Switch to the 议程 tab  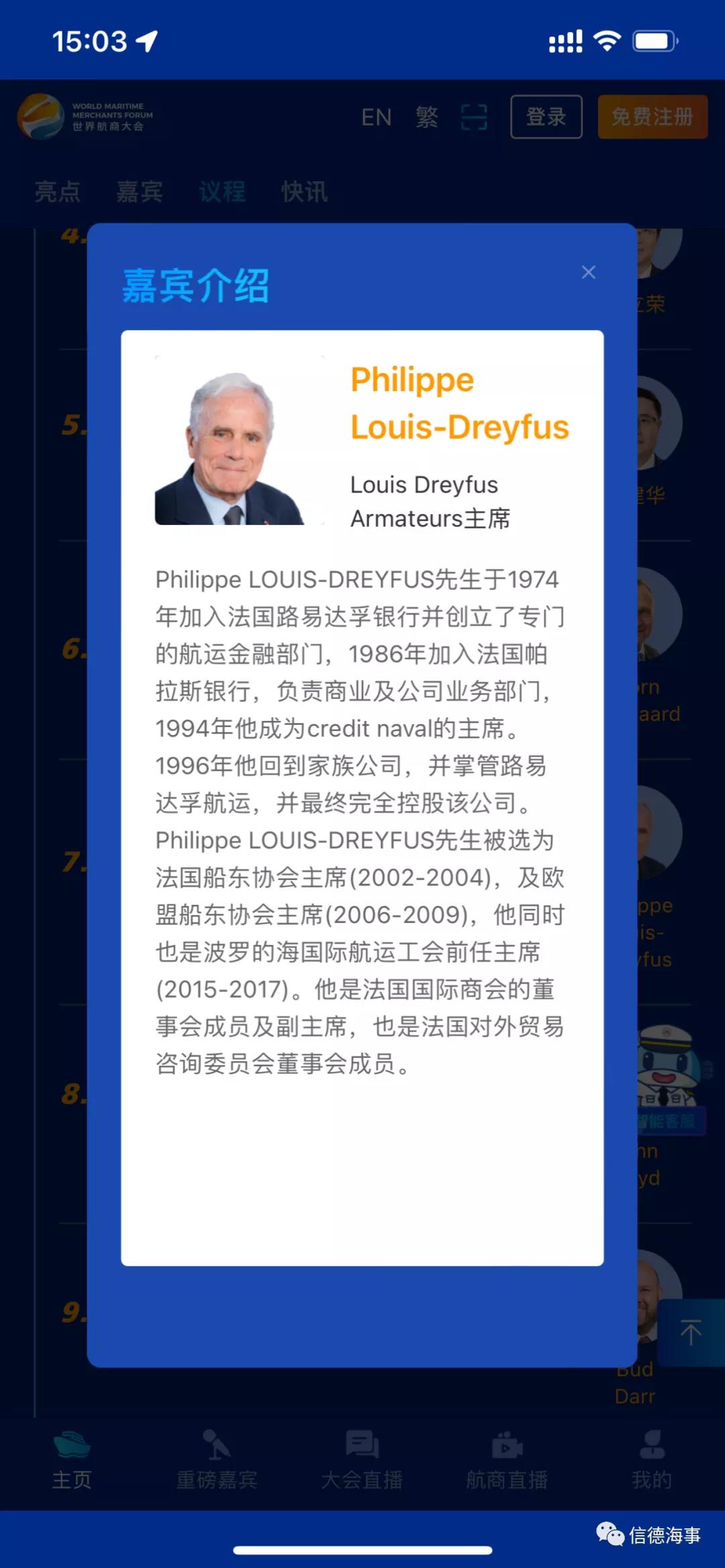[222, 192]
